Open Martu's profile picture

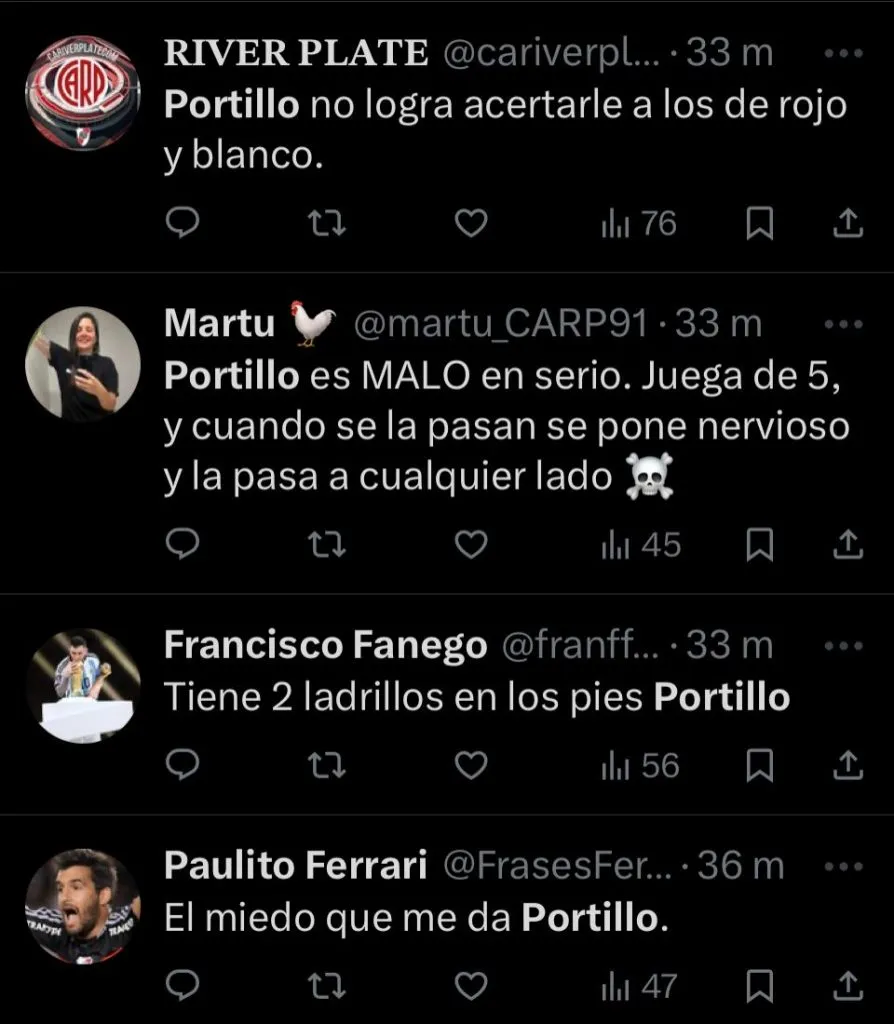(x=82, y=363)
